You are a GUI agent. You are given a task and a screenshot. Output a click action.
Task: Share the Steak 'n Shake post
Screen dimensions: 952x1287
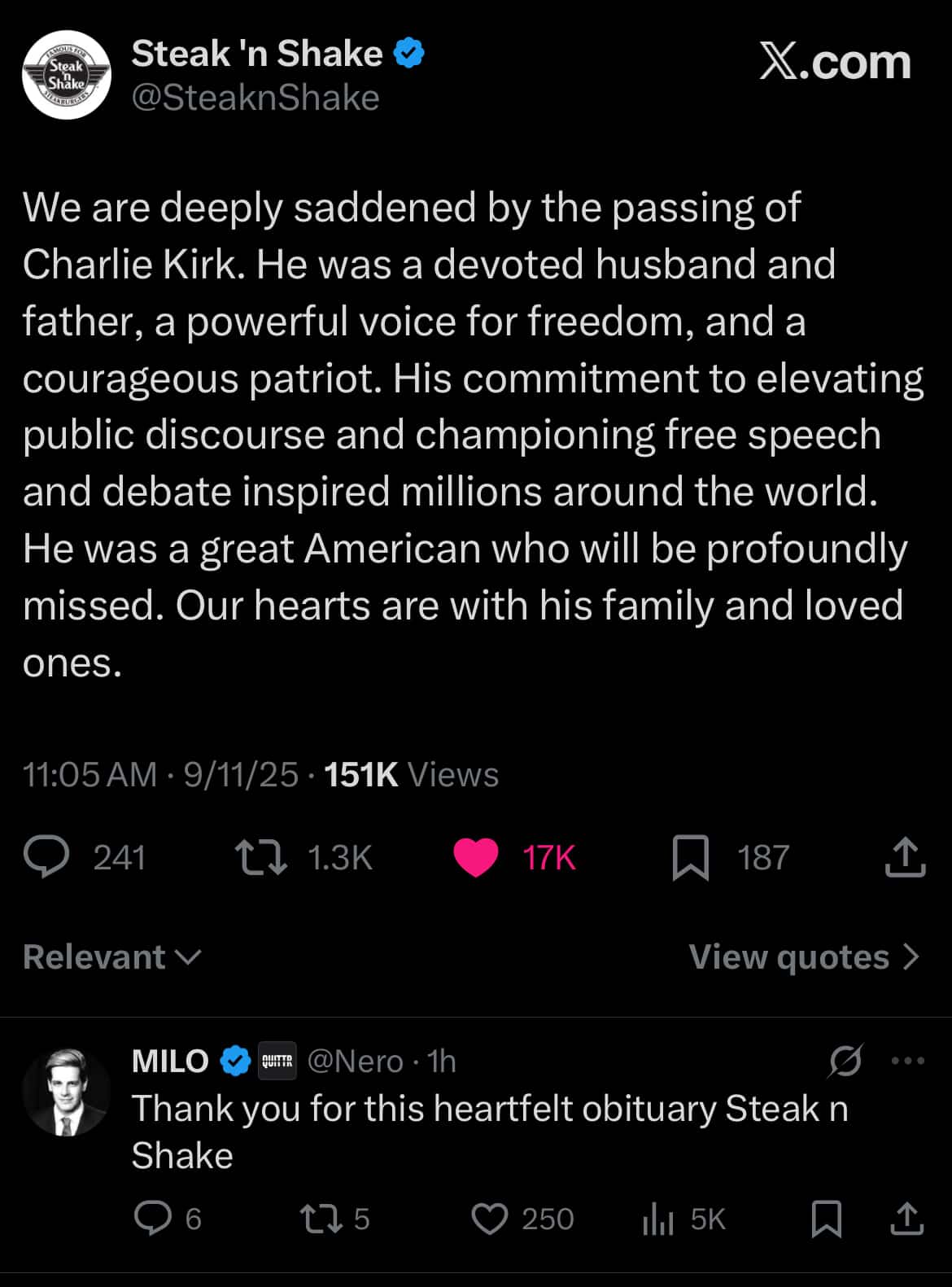[905, 857]
